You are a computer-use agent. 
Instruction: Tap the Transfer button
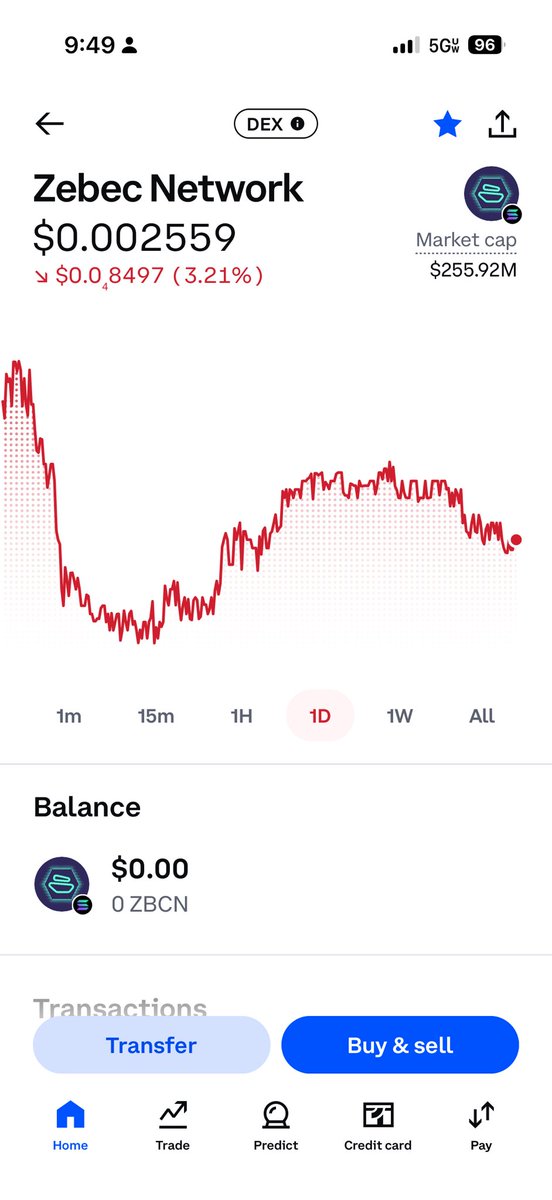tap(152, 1045)
